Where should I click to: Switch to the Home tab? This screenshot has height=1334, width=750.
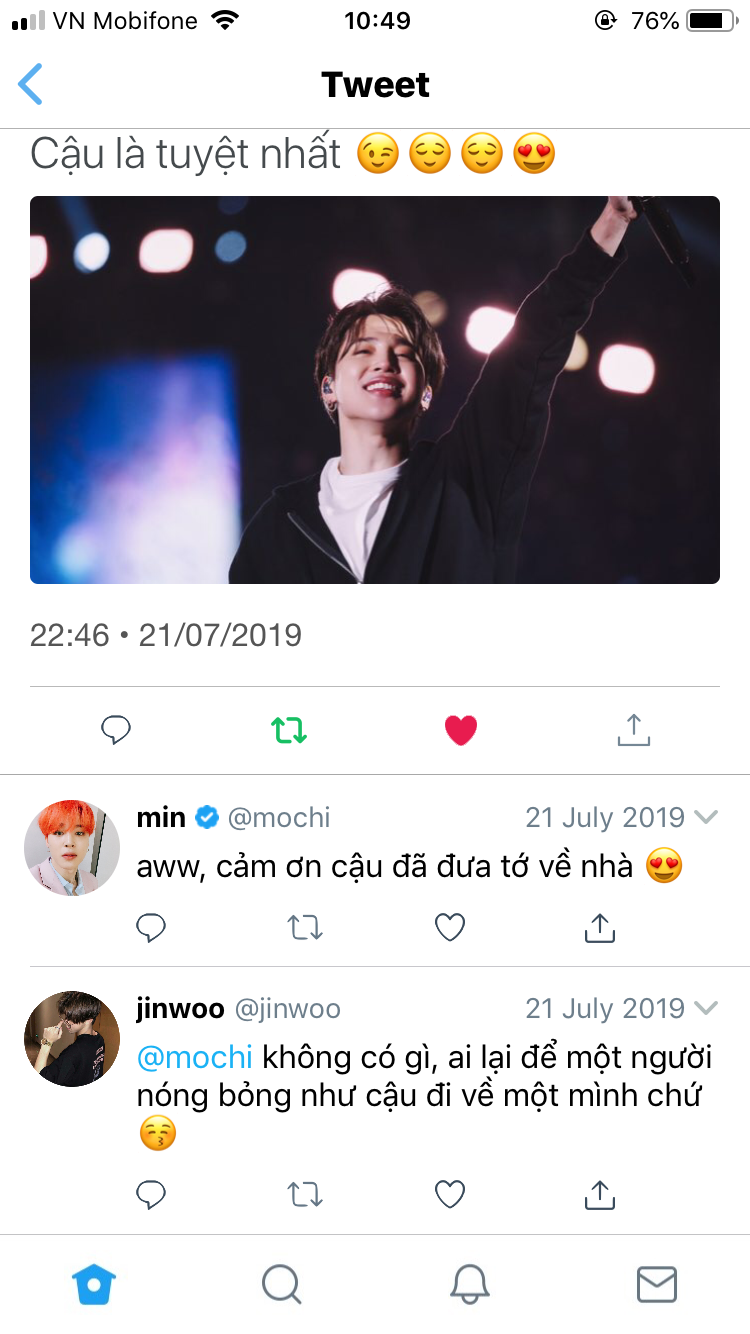(x=94, y=1284)
